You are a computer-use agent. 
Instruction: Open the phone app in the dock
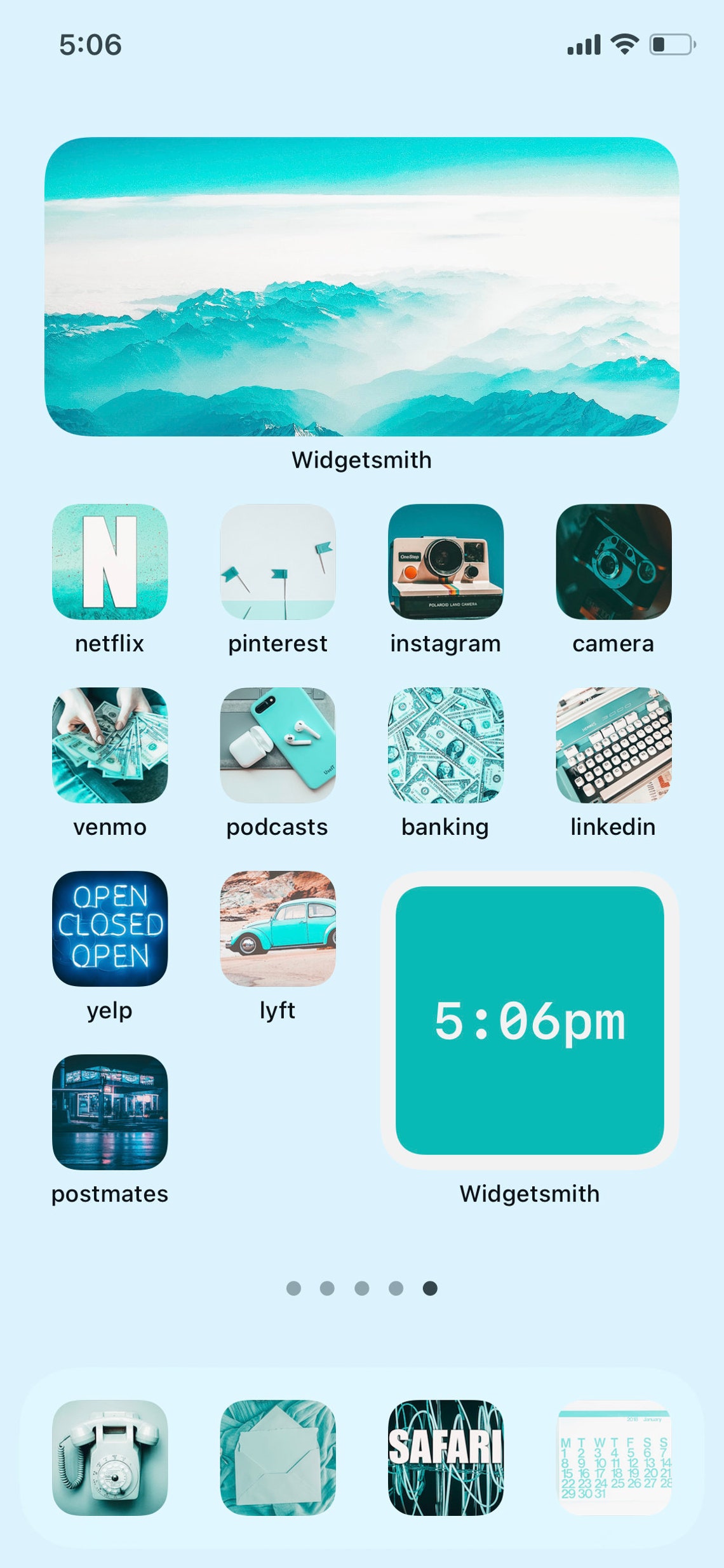[x=110, y=1457]
